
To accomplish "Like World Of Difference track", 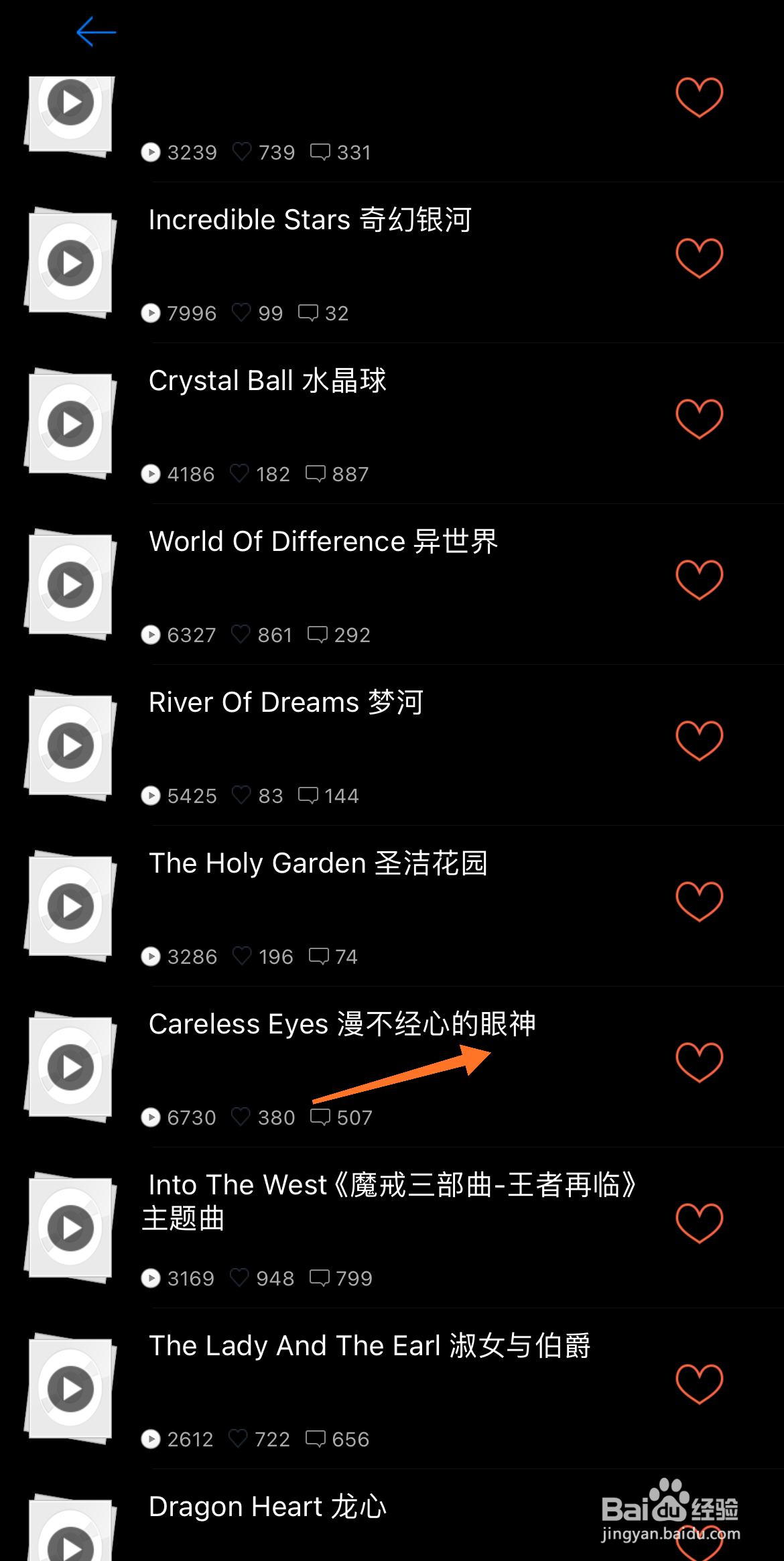I will tap(699, 580).
